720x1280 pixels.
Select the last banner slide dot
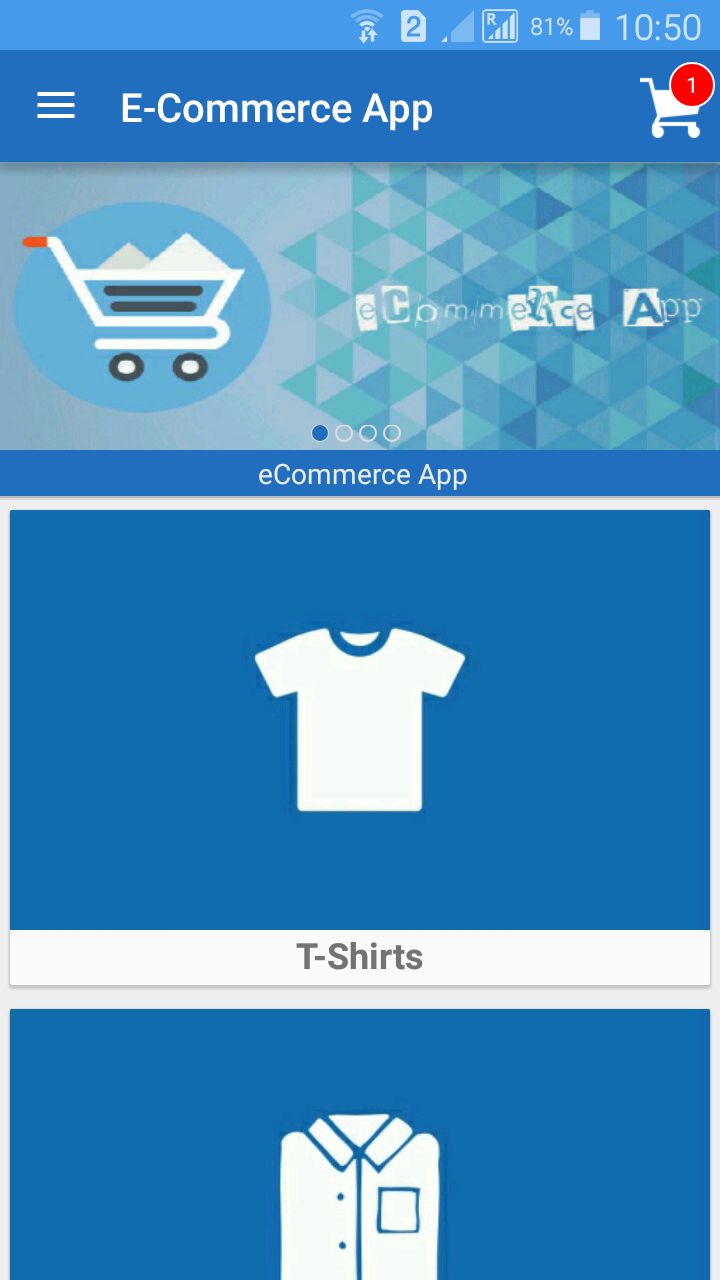[392, 433]
